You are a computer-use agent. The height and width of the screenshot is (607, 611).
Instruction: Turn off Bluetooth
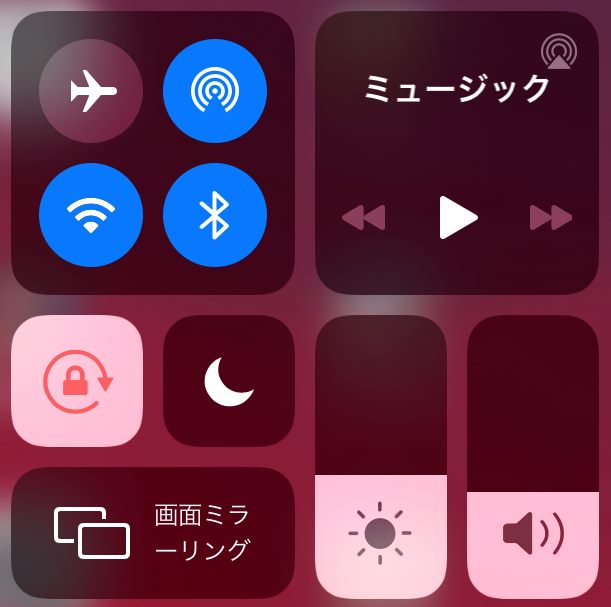point(214,214)
